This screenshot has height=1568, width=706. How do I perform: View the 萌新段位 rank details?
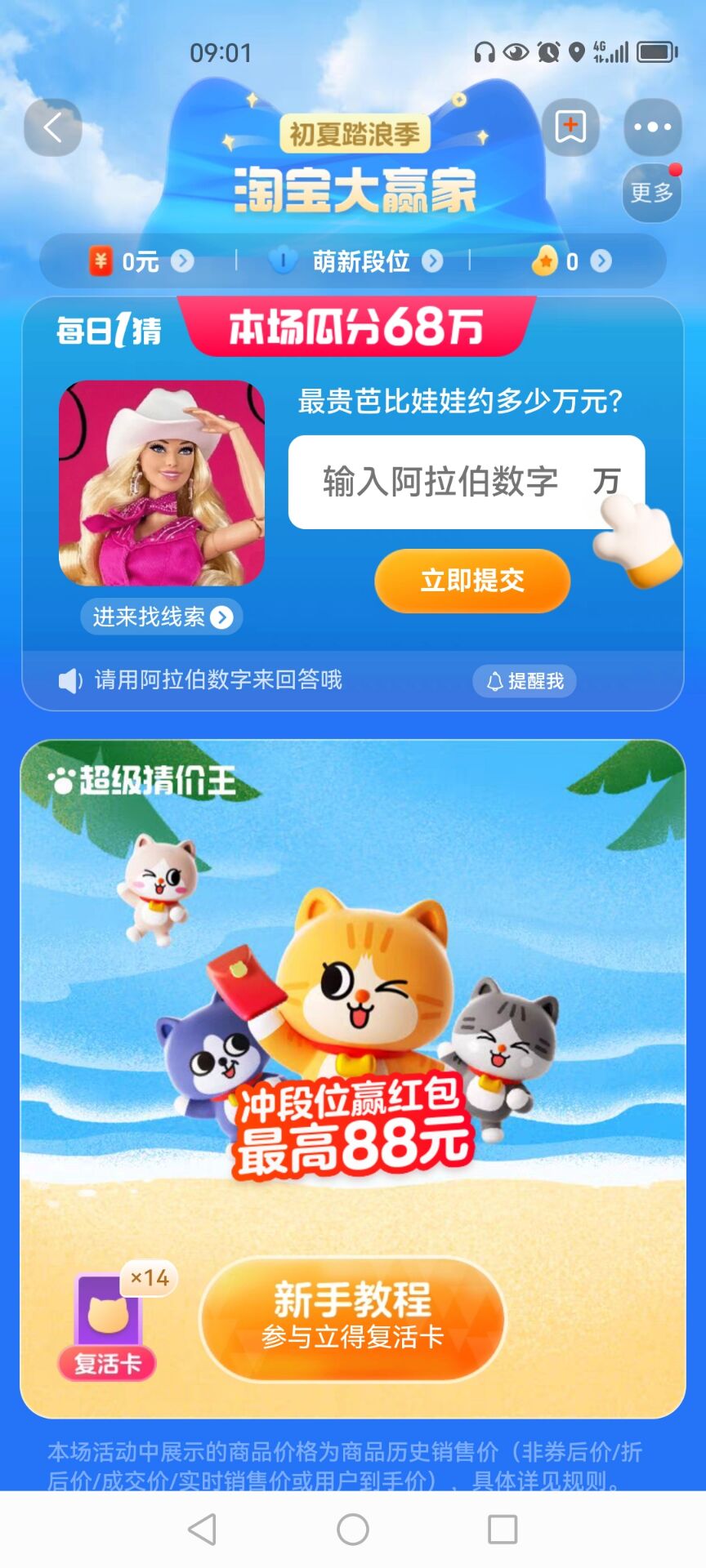[x=355, y=261]
